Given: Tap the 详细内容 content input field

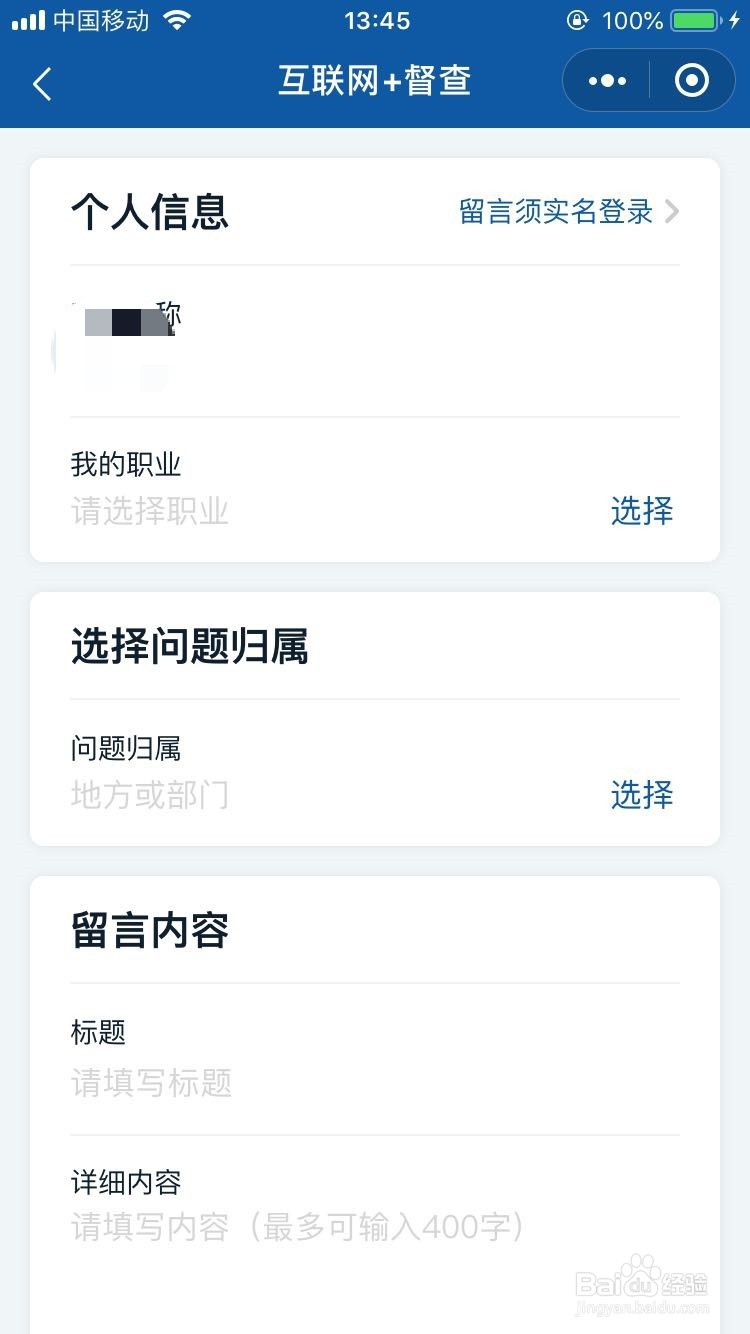Looking at the screenshot, I should point(300,1227).
